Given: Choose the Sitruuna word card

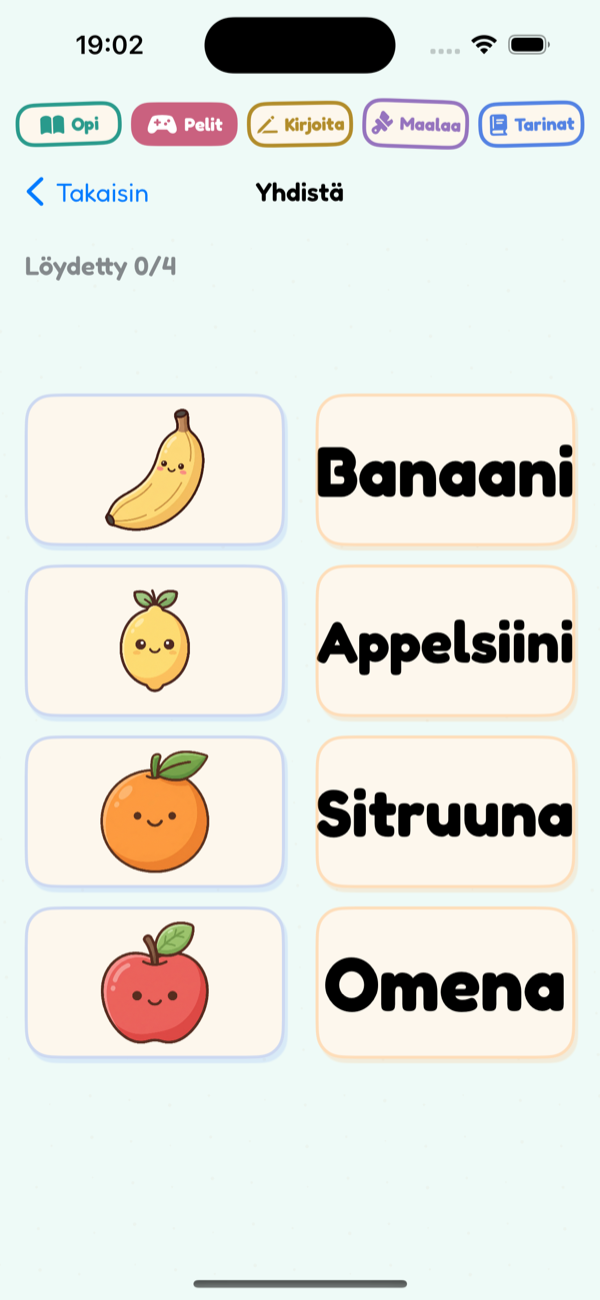Looking at the screenshot, I should (x=446, y=812).
